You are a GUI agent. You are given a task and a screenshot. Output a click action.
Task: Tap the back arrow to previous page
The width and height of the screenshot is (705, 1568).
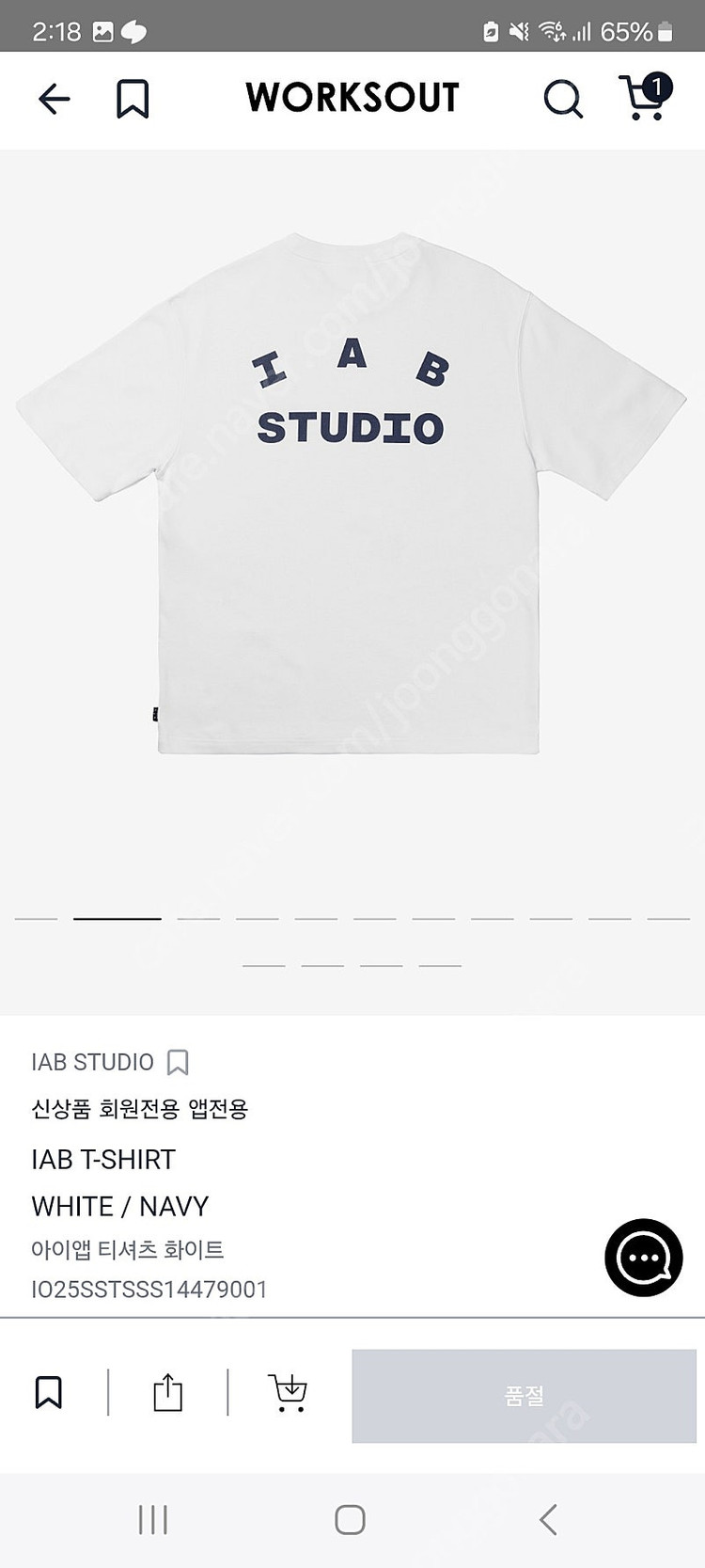click(x=54, y=98)
